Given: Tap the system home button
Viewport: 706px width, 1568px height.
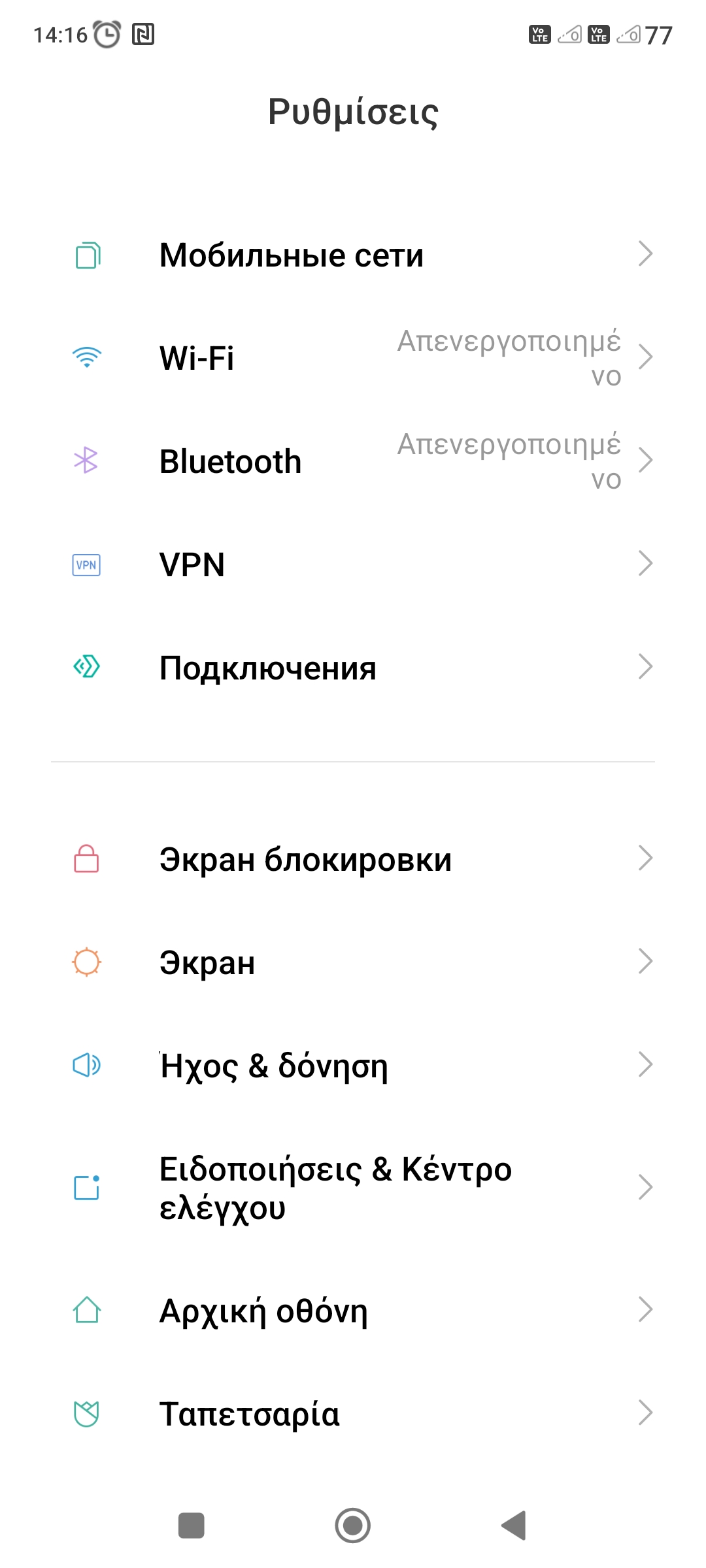Looking at the screenshot, I should [x=353, y=1526].
